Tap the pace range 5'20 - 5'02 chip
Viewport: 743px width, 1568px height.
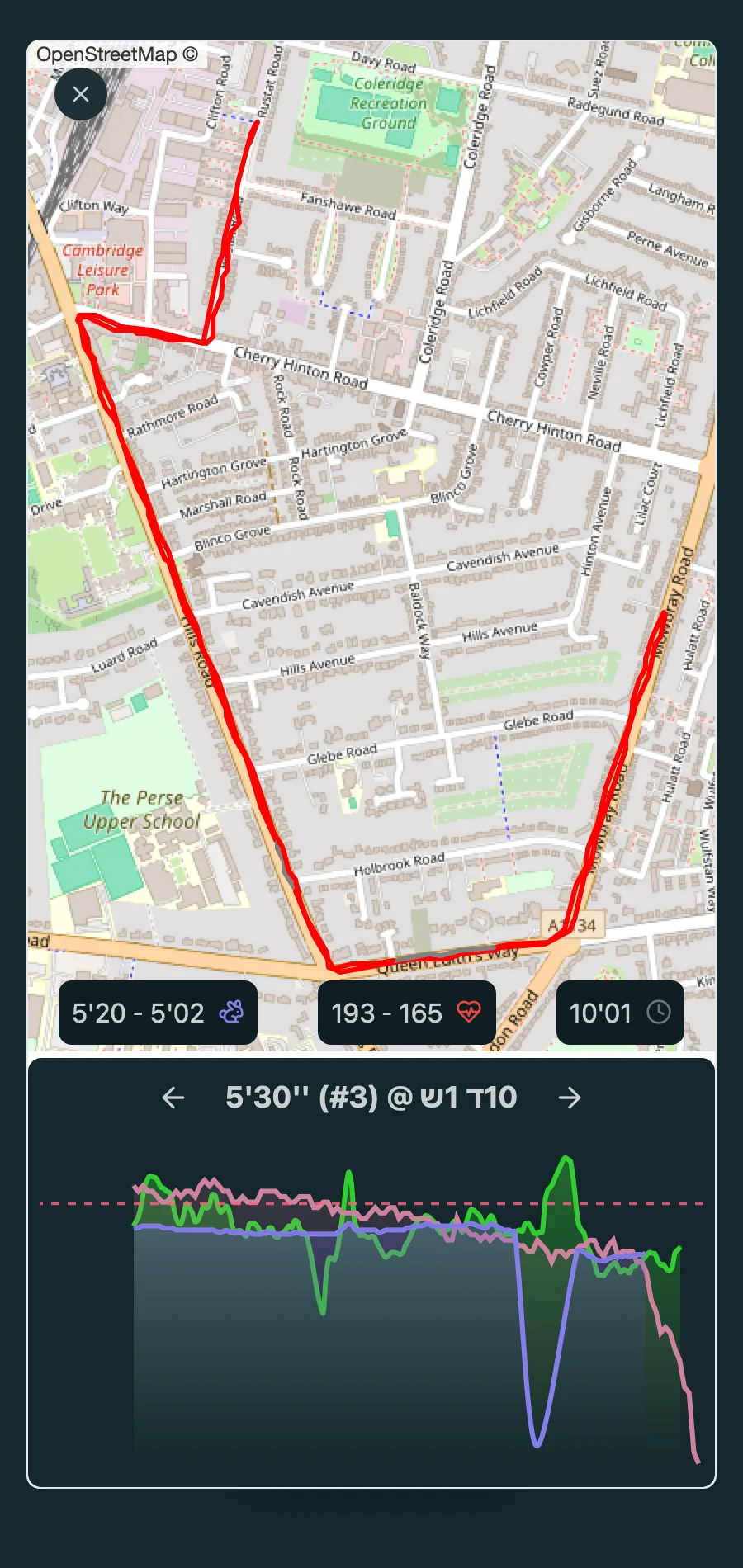coord(158,1013)
